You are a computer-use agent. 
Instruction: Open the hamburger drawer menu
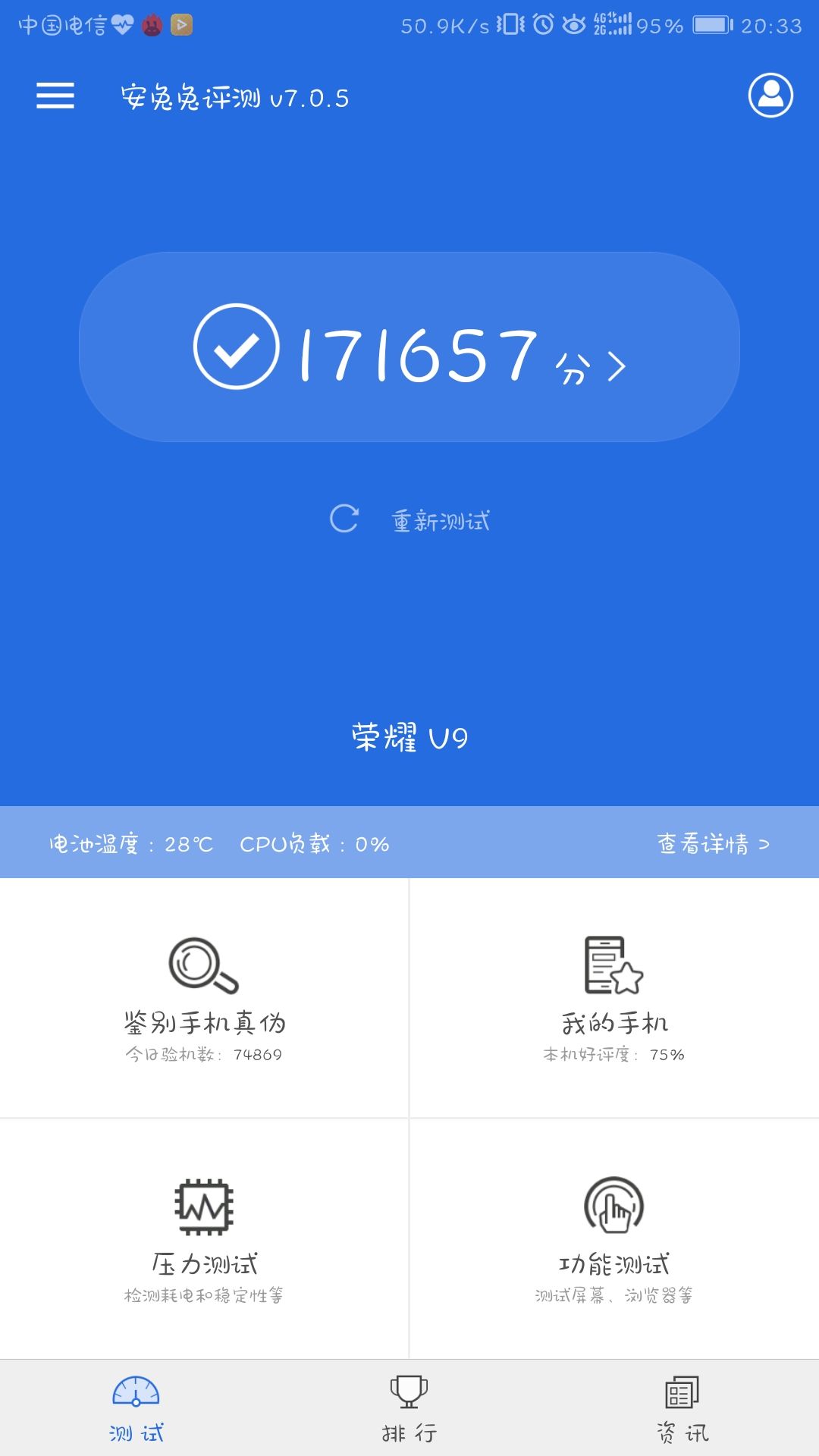pos(55,96)
